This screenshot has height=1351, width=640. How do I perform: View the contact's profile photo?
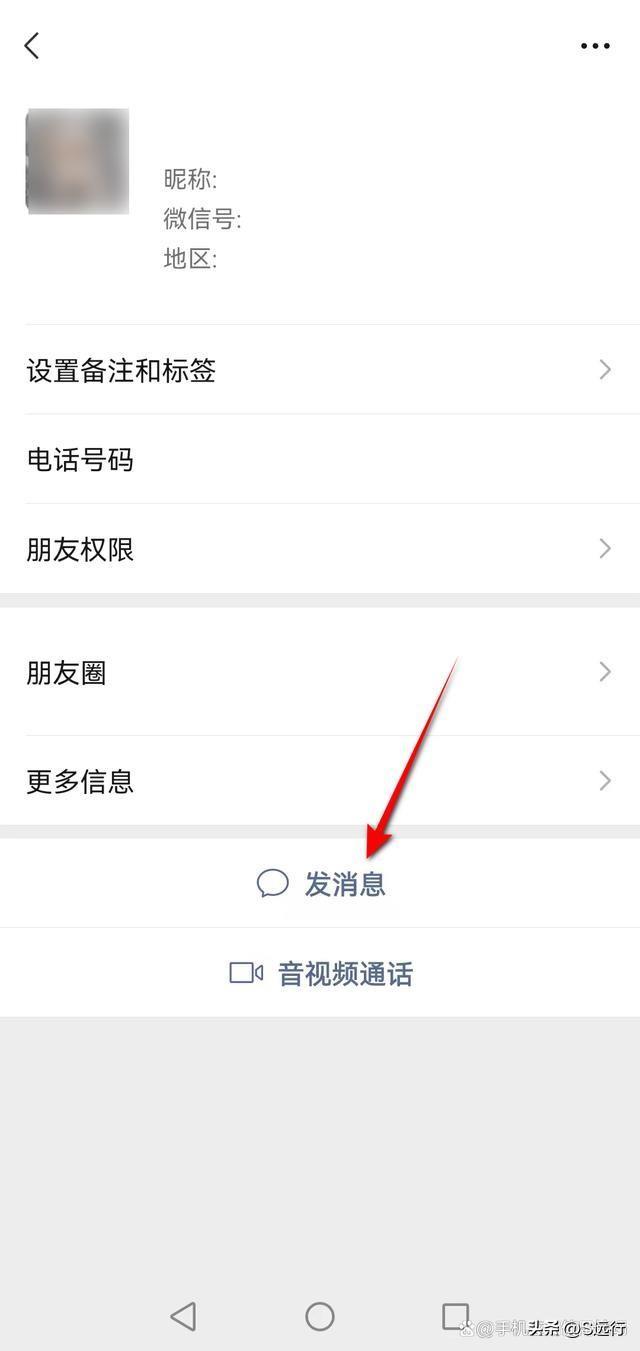pos(77,161)
